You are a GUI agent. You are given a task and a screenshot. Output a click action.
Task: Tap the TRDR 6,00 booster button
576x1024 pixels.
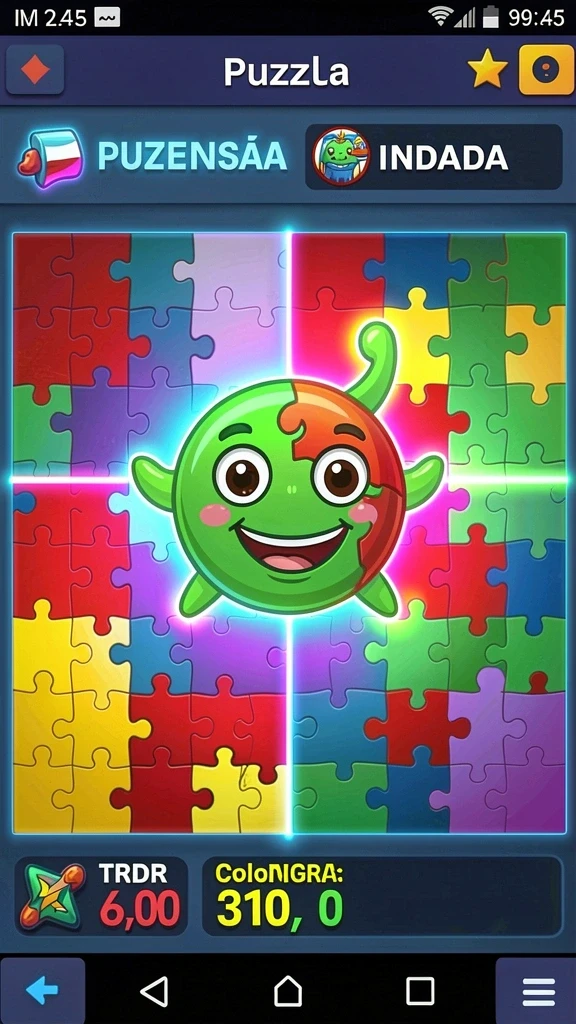click(x=101, y=896)
